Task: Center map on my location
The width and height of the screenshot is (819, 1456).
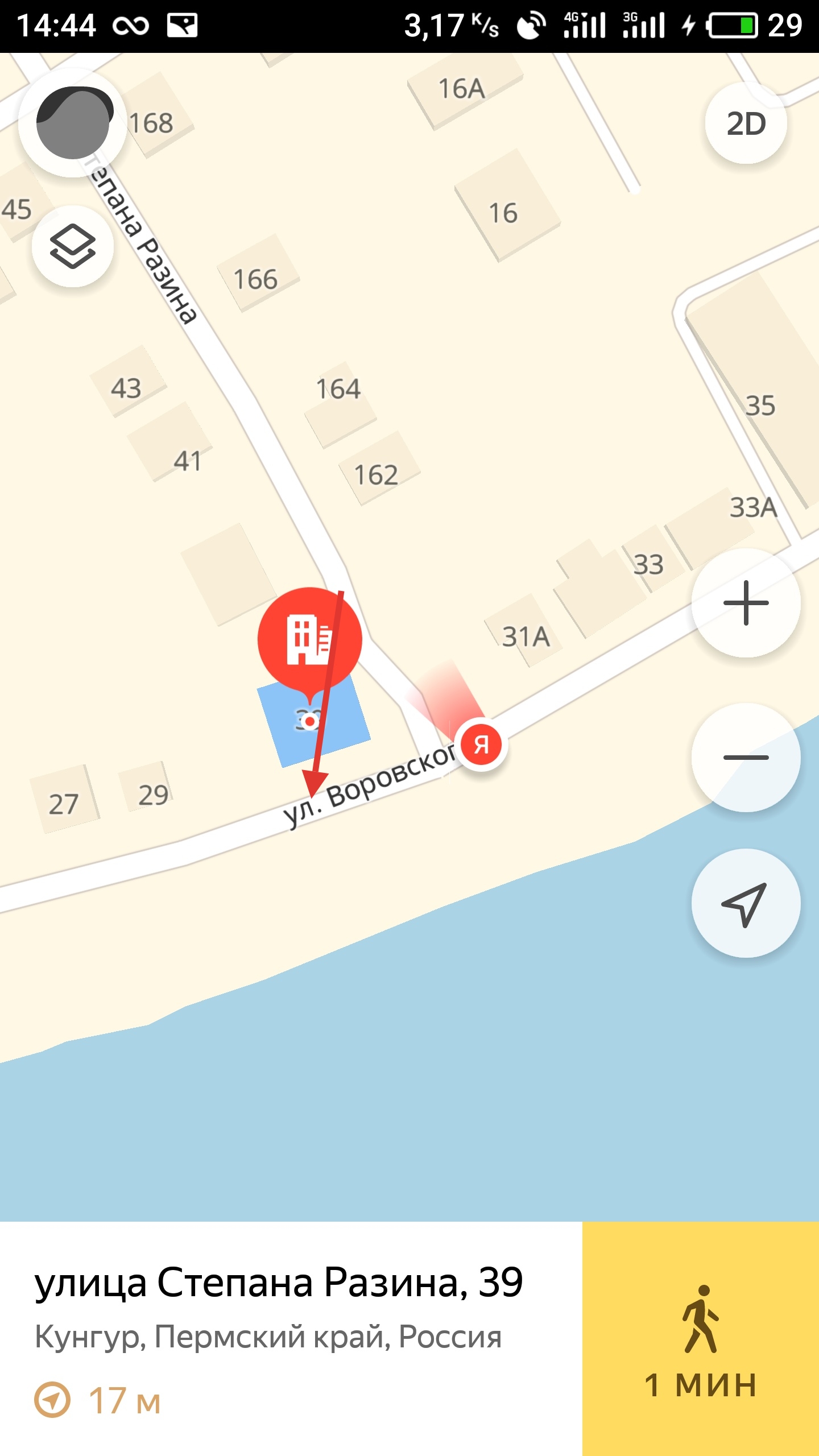Action: (x=746, y=903)
